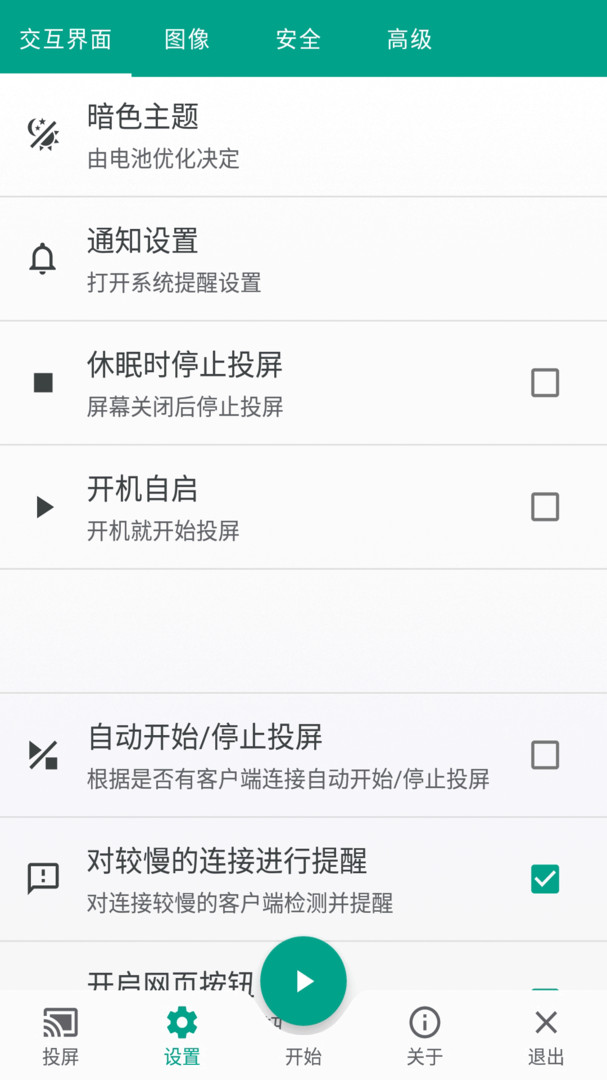This screenshot has height=1080, width=607.
Task: Exit the app via 退出
Action: tap(546, 1036)
